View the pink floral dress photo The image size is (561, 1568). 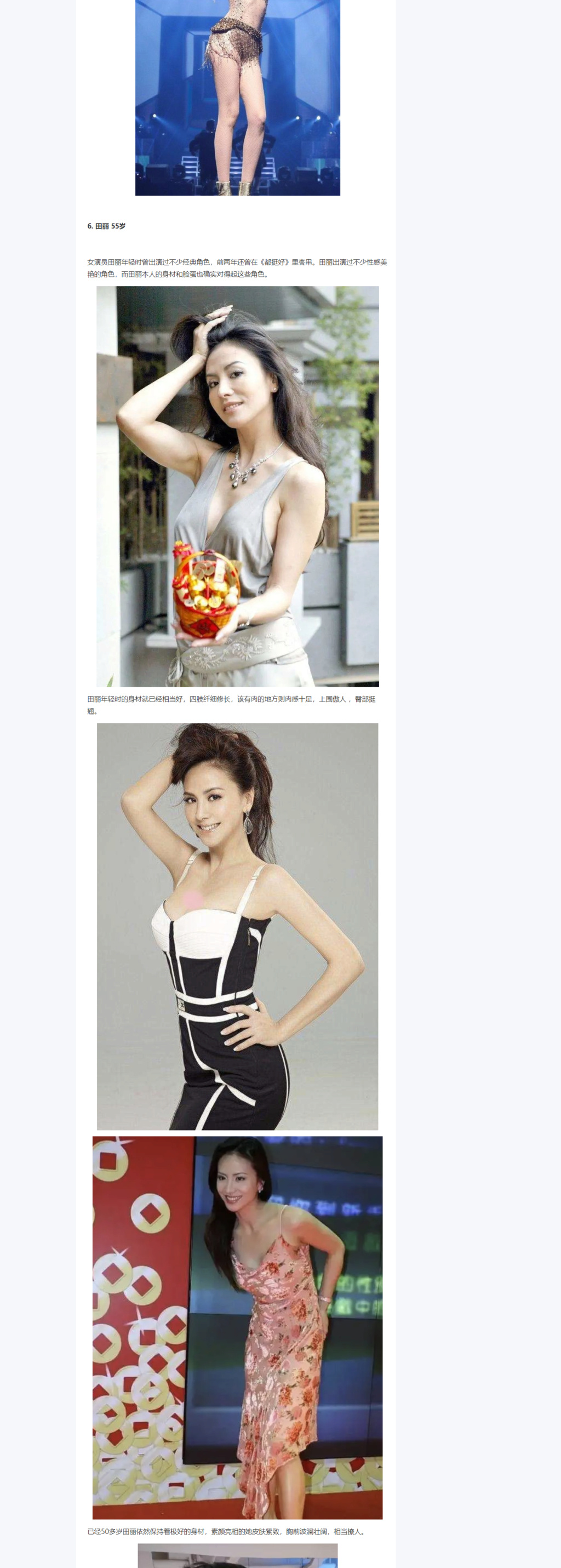pyautogui.click(x=237, y=1326)
